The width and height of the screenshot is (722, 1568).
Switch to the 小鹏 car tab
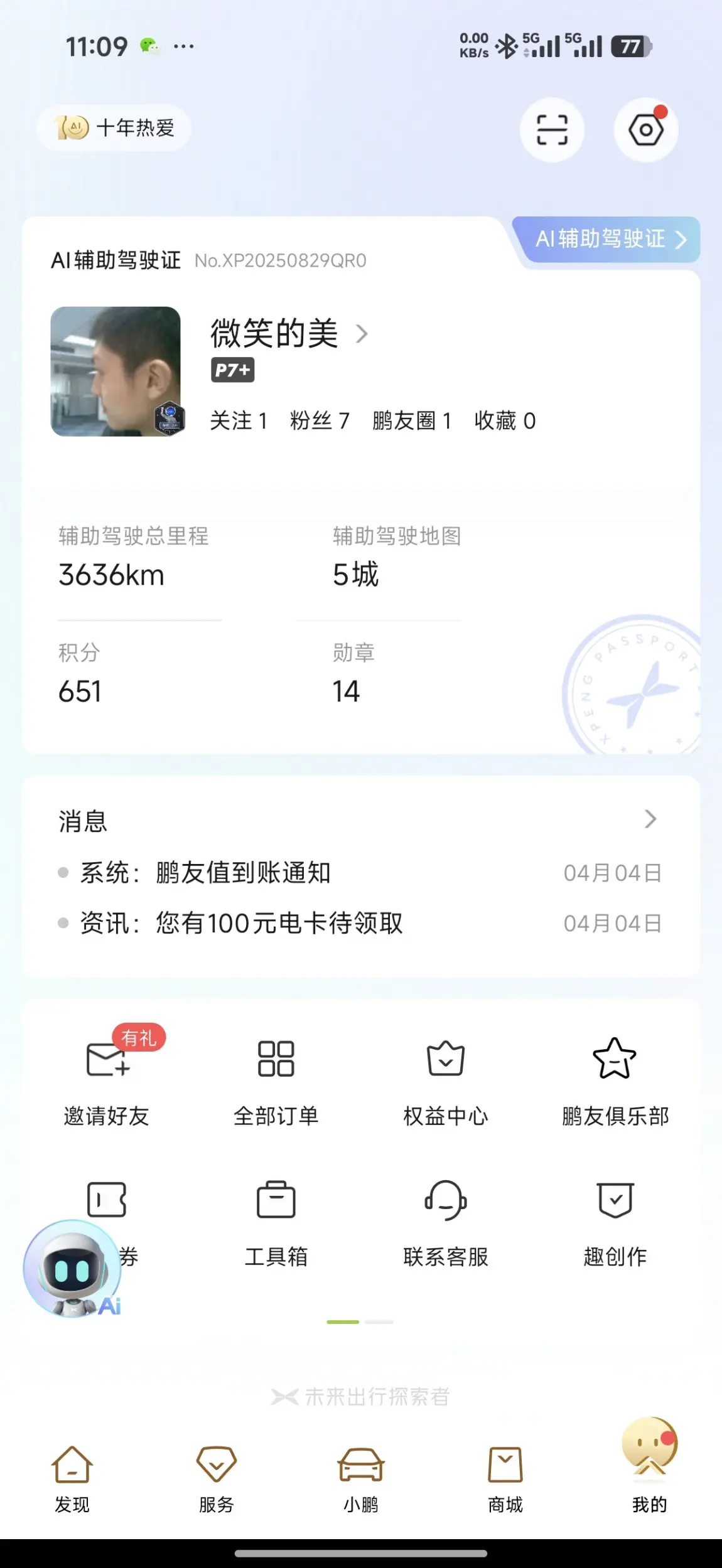(361, 1478)
